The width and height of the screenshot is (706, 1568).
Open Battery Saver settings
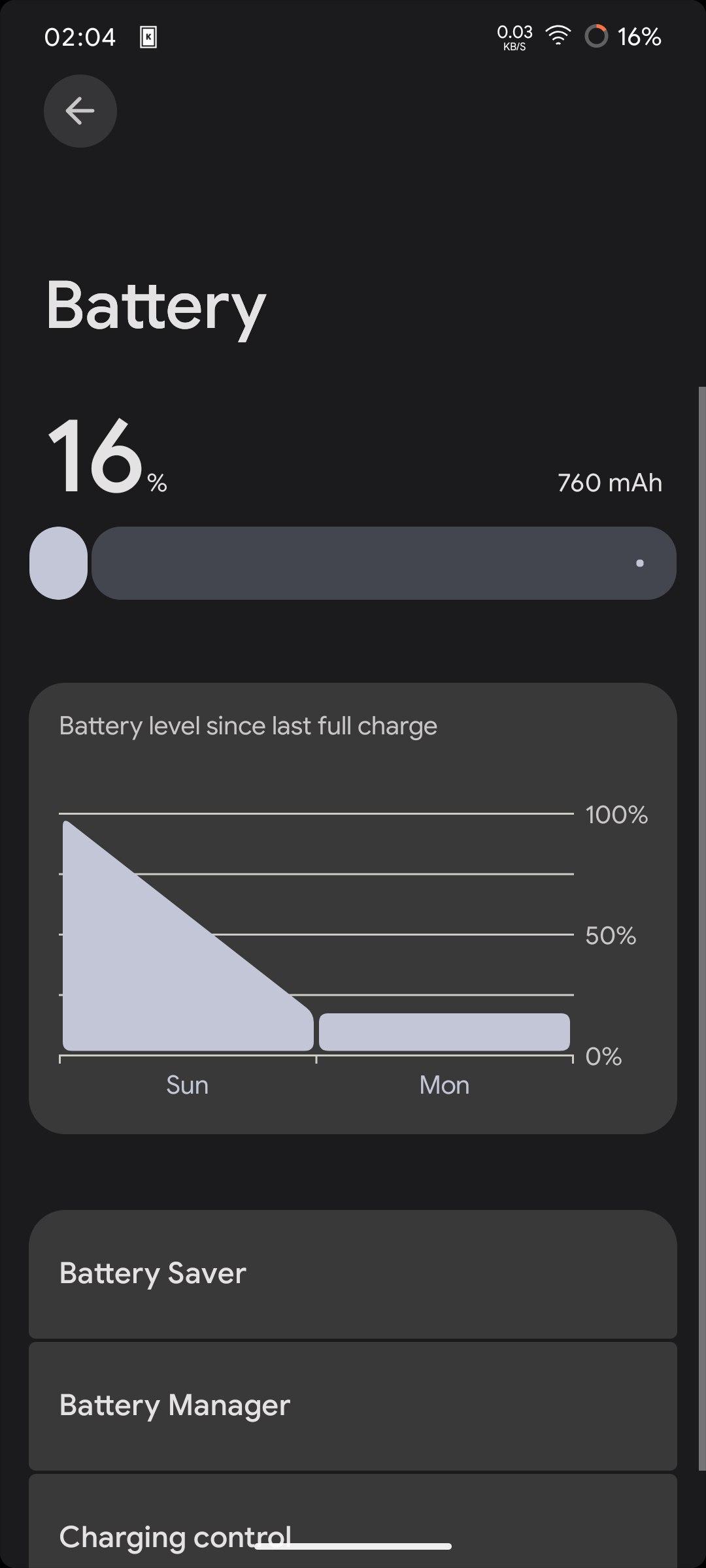pyautogui.click(x=352, y=1273)
